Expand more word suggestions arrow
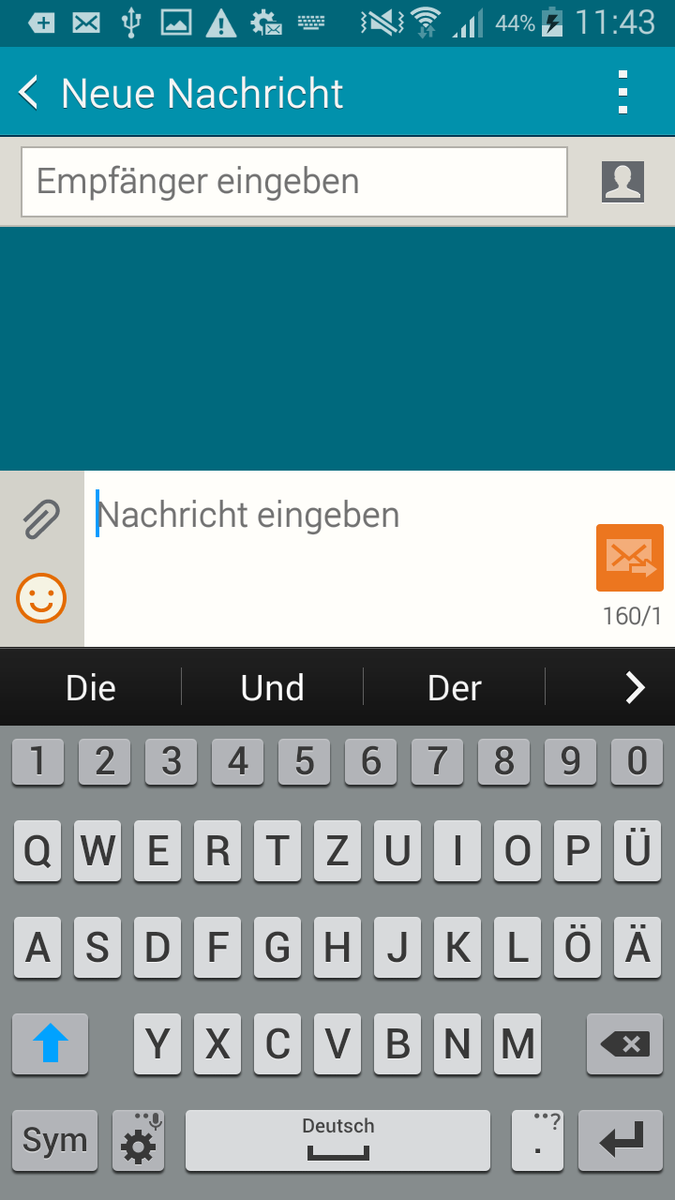 pyautogui.click(x=634, y=688)
